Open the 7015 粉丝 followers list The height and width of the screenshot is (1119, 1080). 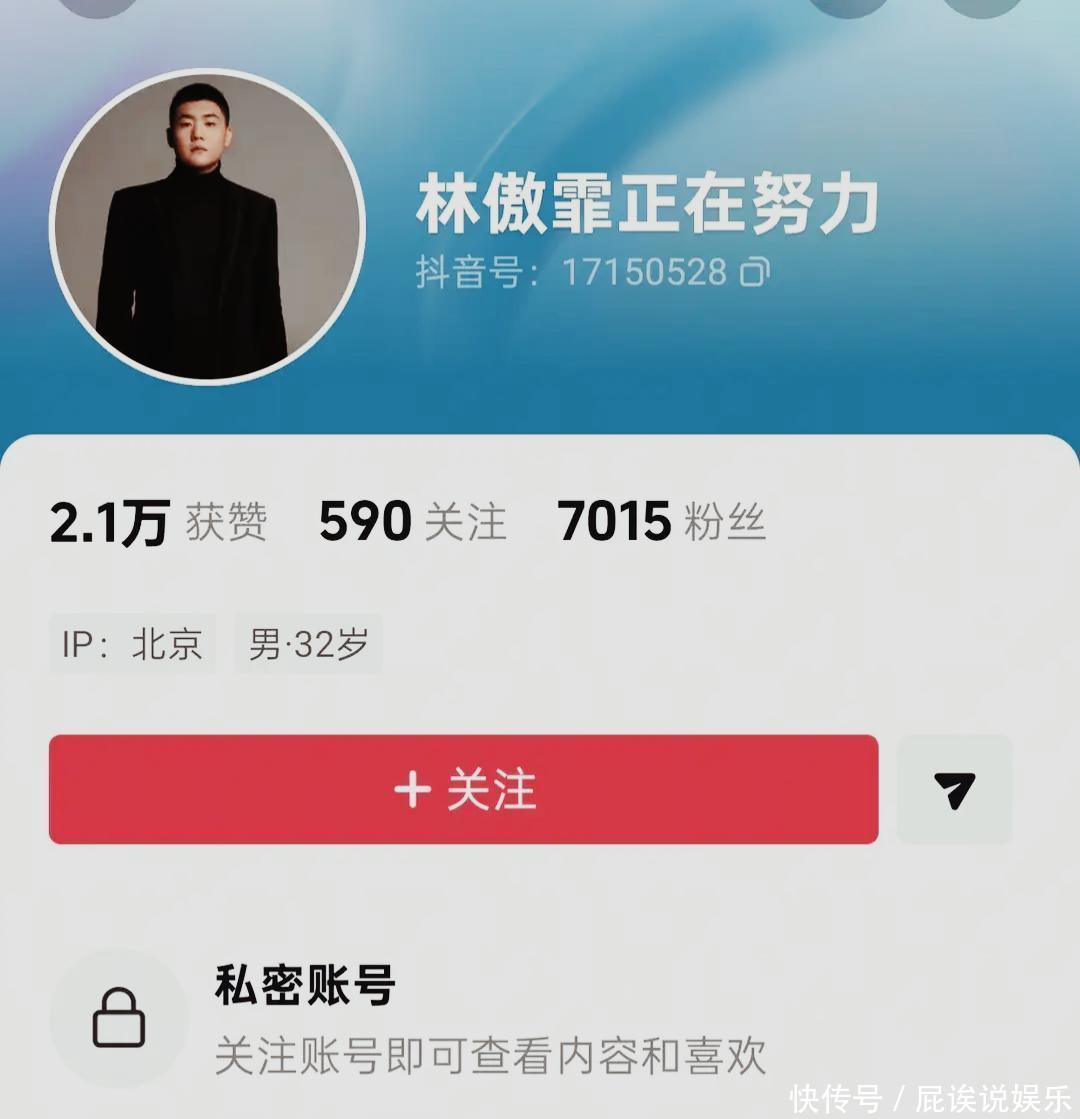click(661, 523)
